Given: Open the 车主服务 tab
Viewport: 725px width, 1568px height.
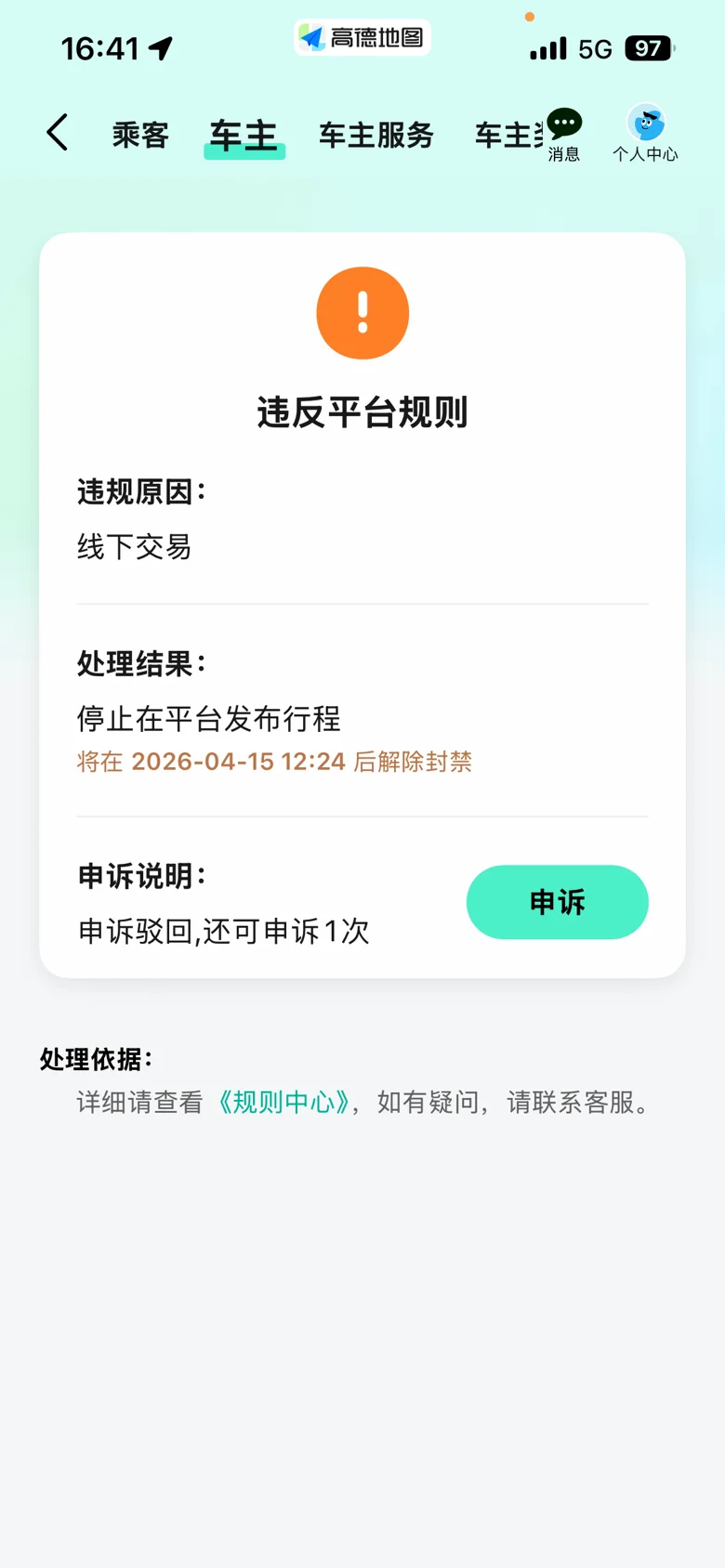Looking at the screenshot, I should coord(376,136).
